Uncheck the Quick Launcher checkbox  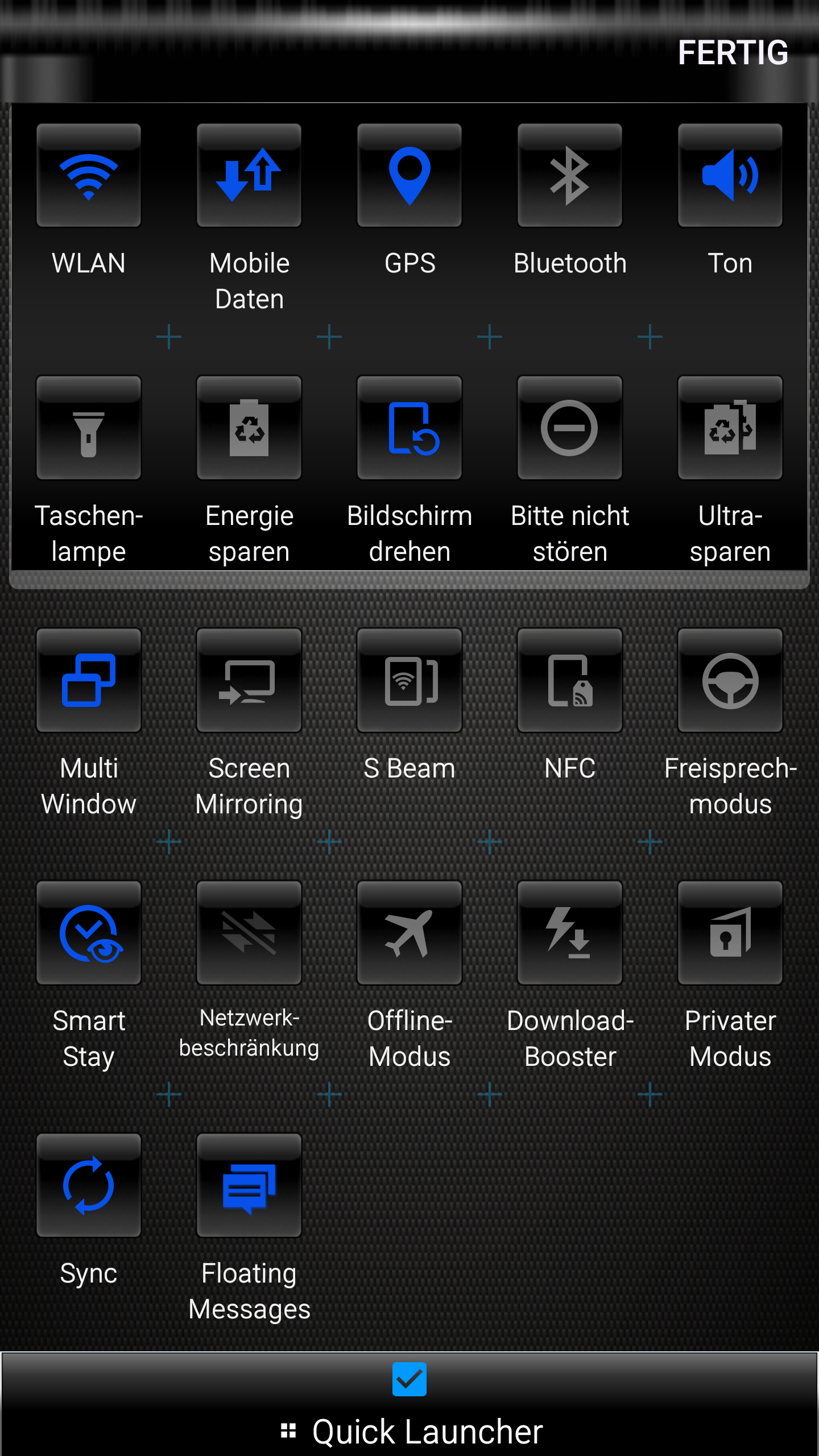[409, 1379]
